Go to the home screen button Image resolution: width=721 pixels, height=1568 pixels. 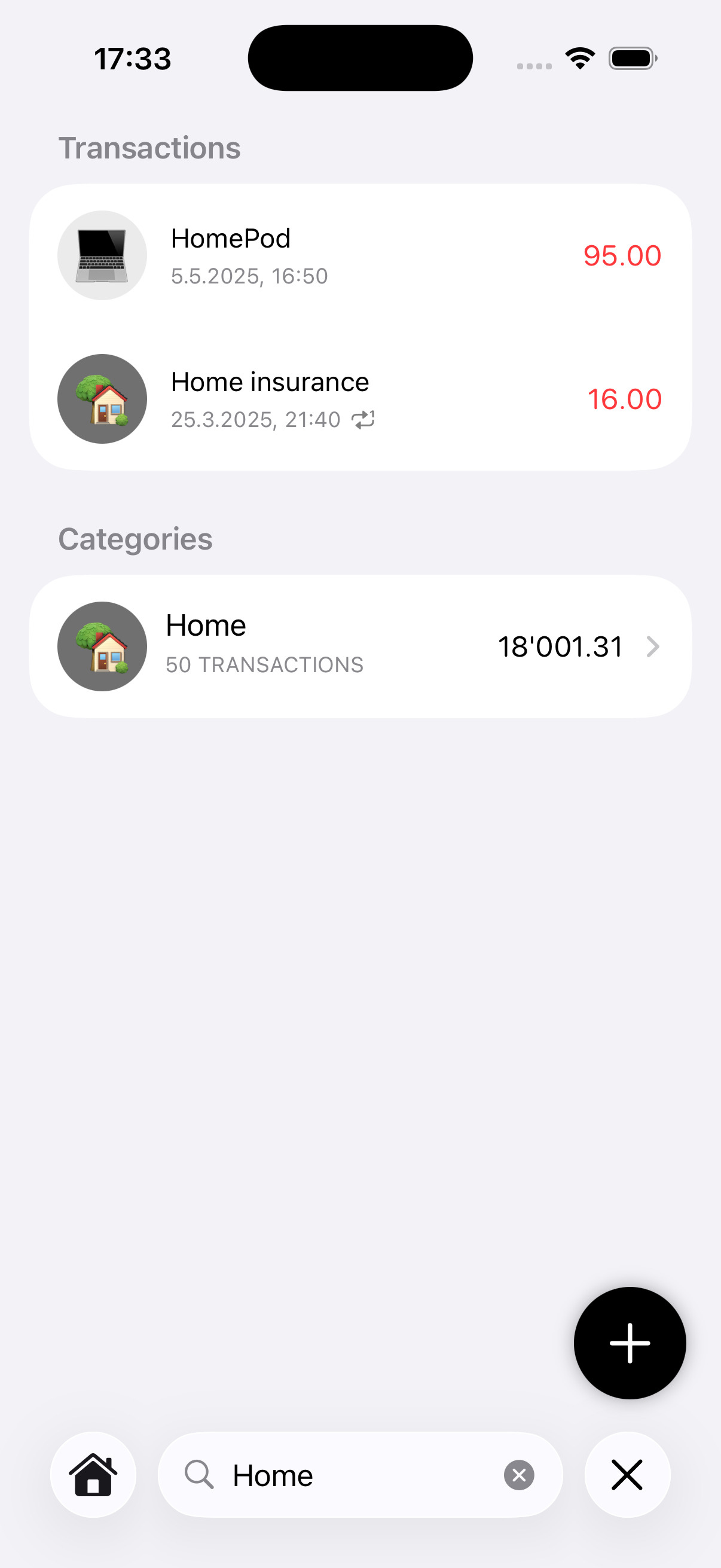(x=93, y=1474)
